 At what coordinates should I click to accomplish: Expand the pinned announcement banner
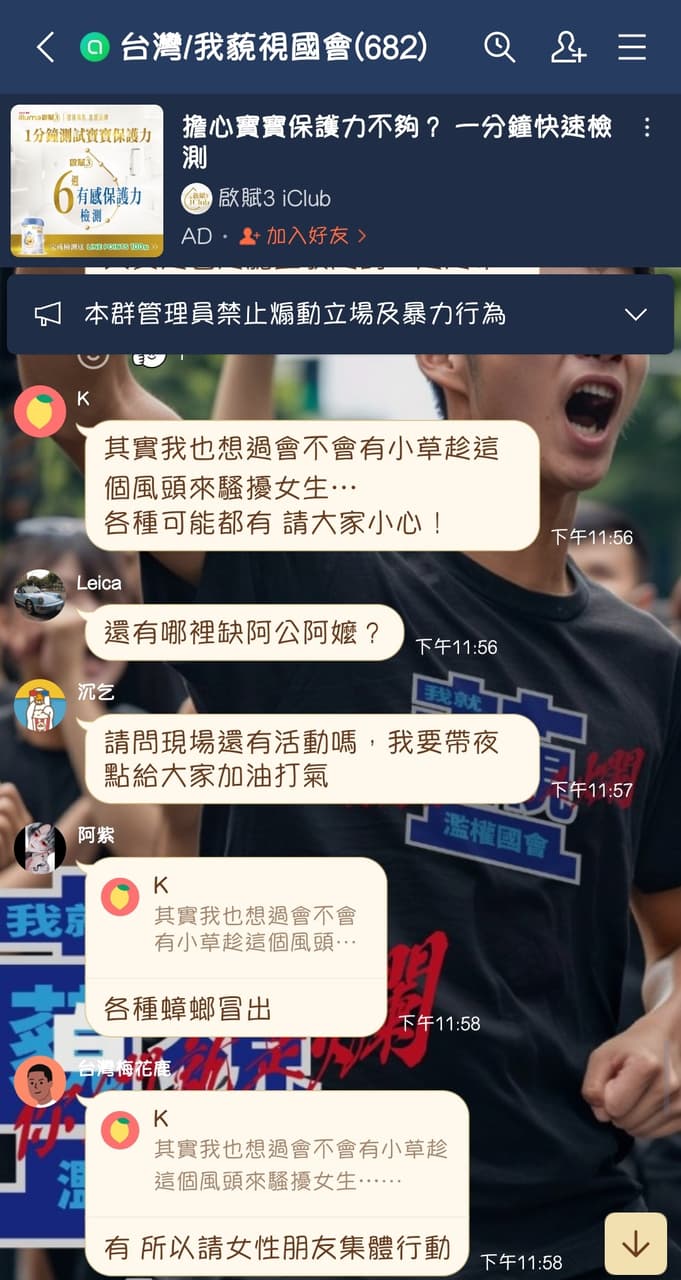(x=635, y=314)
